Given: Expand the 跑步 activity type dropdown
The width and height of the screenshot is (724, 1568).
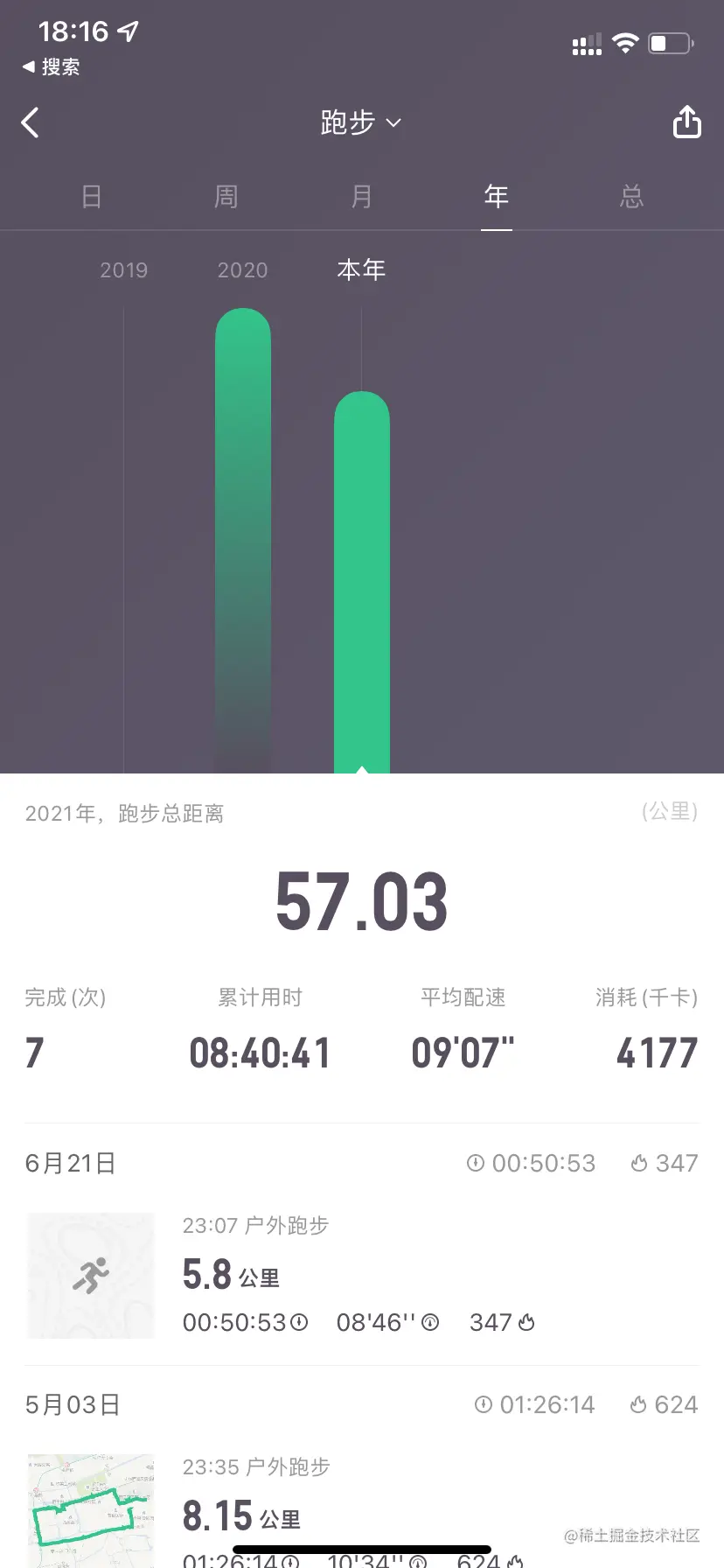Looking at the screenshot, I should click(360, 122).
